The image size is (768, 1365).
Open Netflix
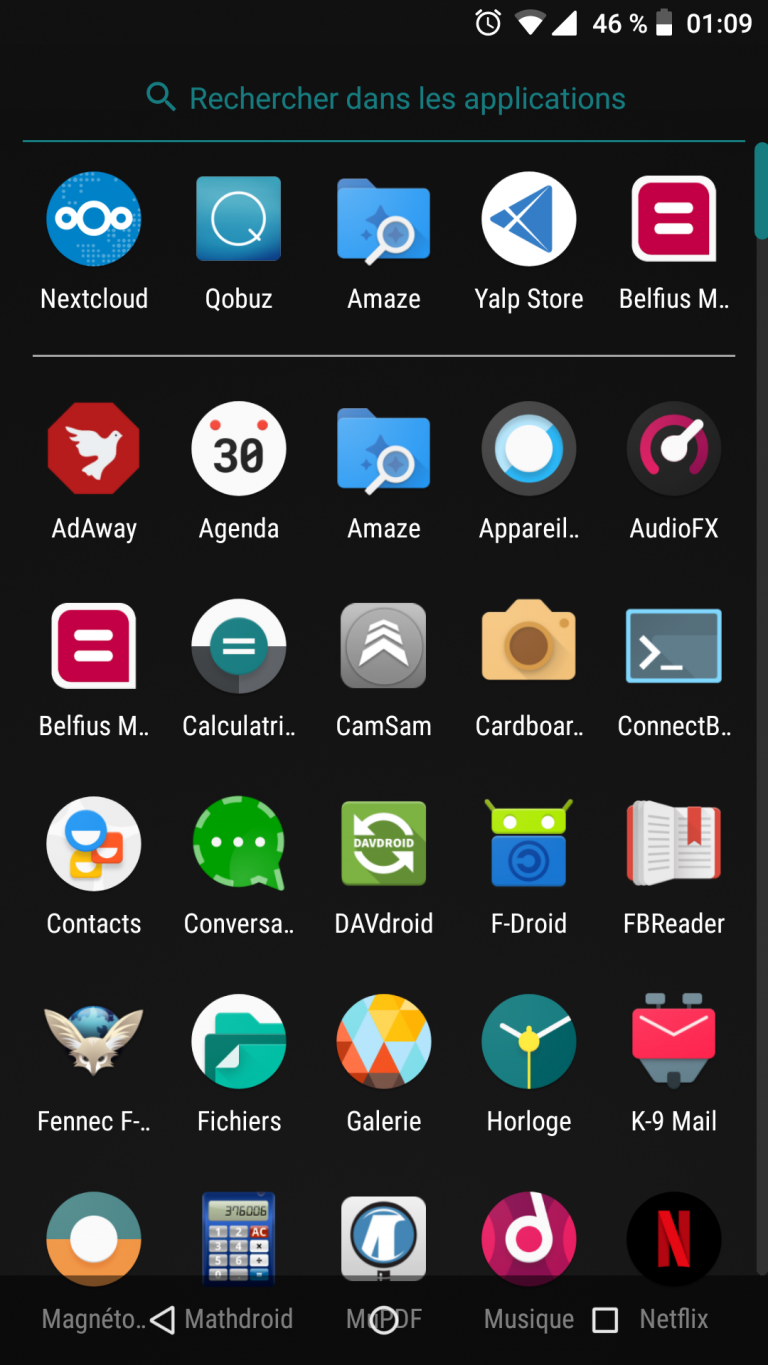(x=673, y=1238)
